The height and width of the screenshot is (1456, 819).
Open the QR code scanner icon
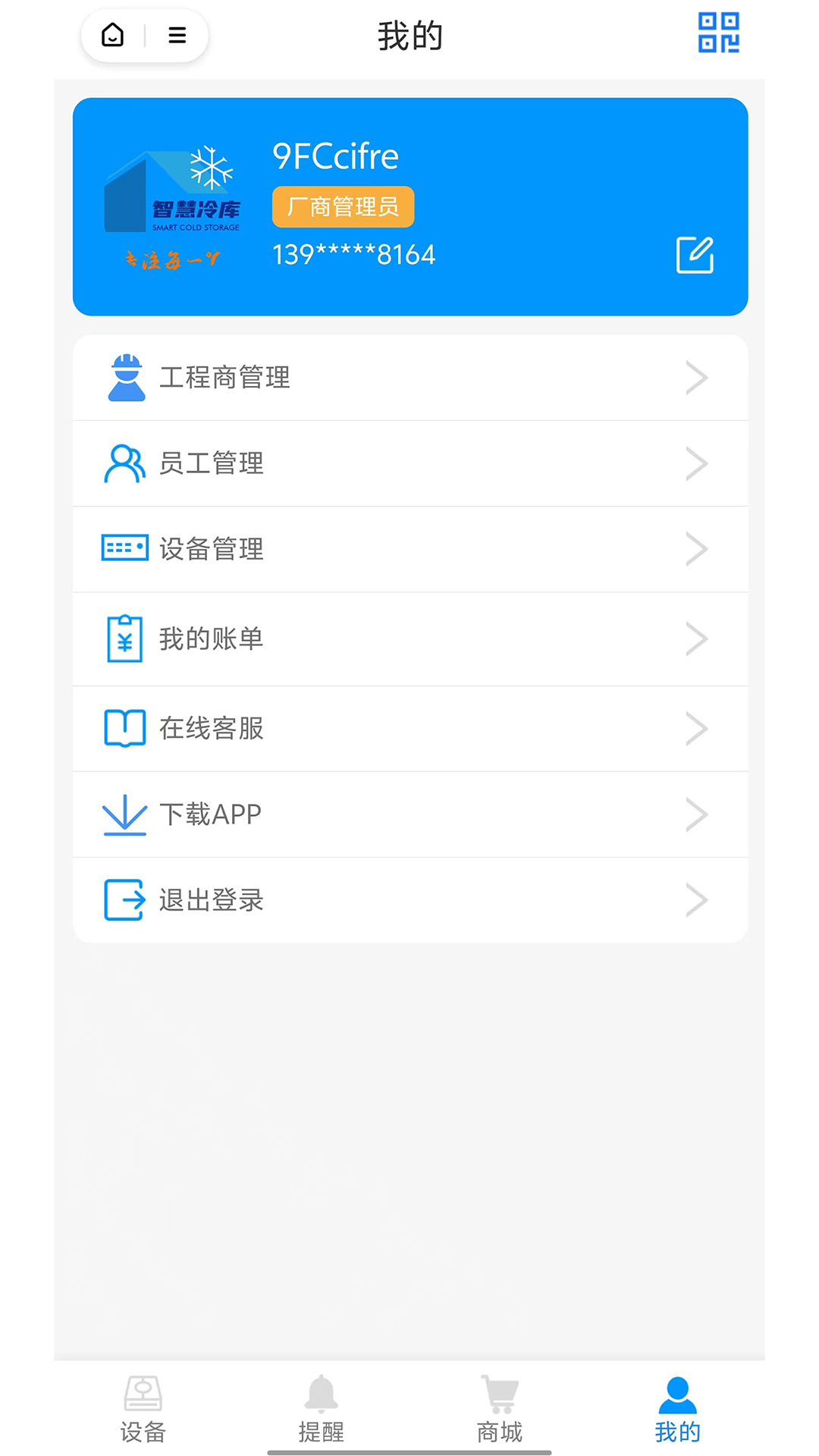[717, 33]
